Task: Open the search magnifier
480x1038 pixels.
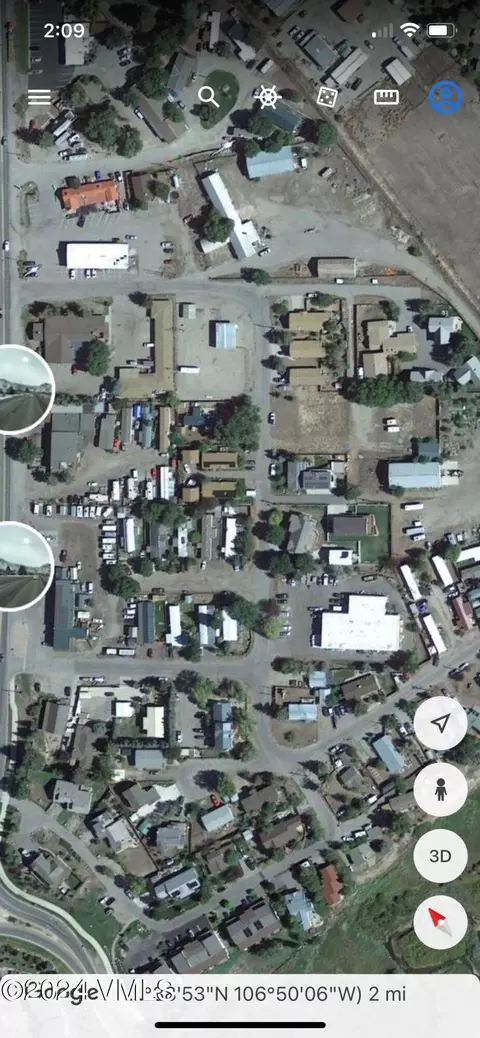Action: 209,97
